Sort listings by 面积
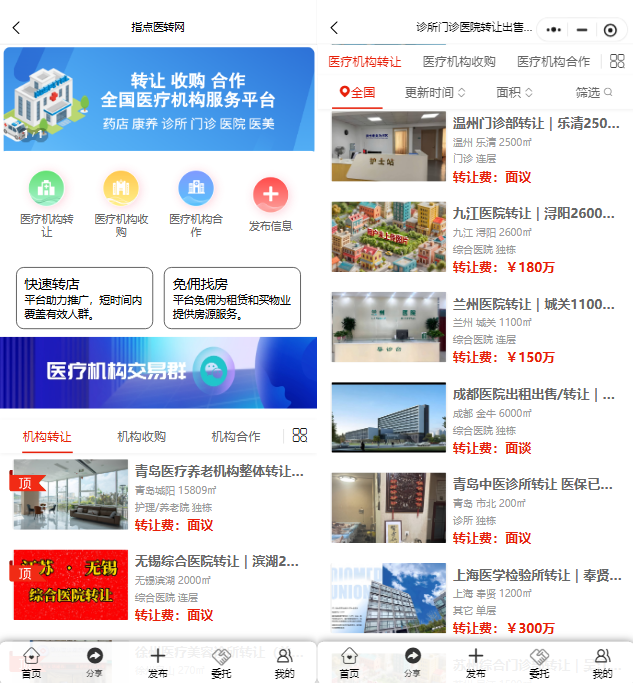The height and width of the screenshot is (683, 633). pyautogui.click(x=514, y=92)
